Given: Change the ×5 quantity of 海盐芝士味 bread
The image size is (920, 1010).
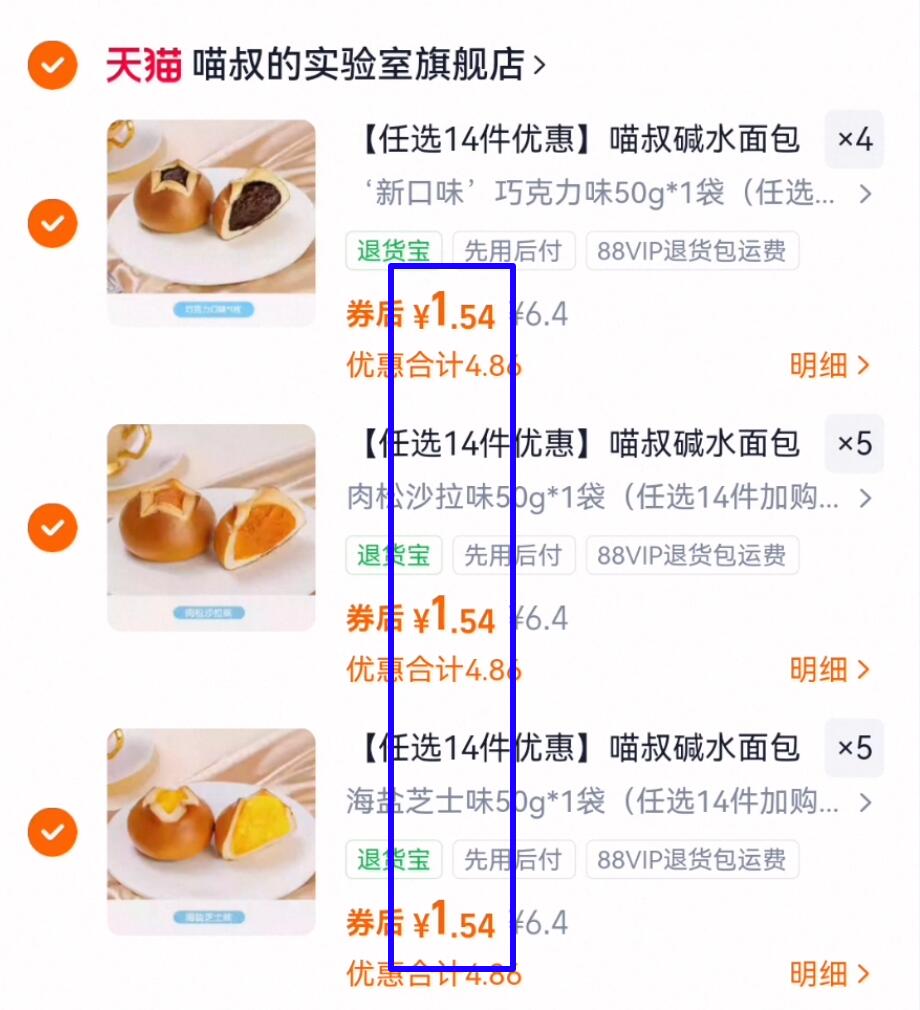Looking at the screenshot, I should pyautogui.click(x=854, y=747).
